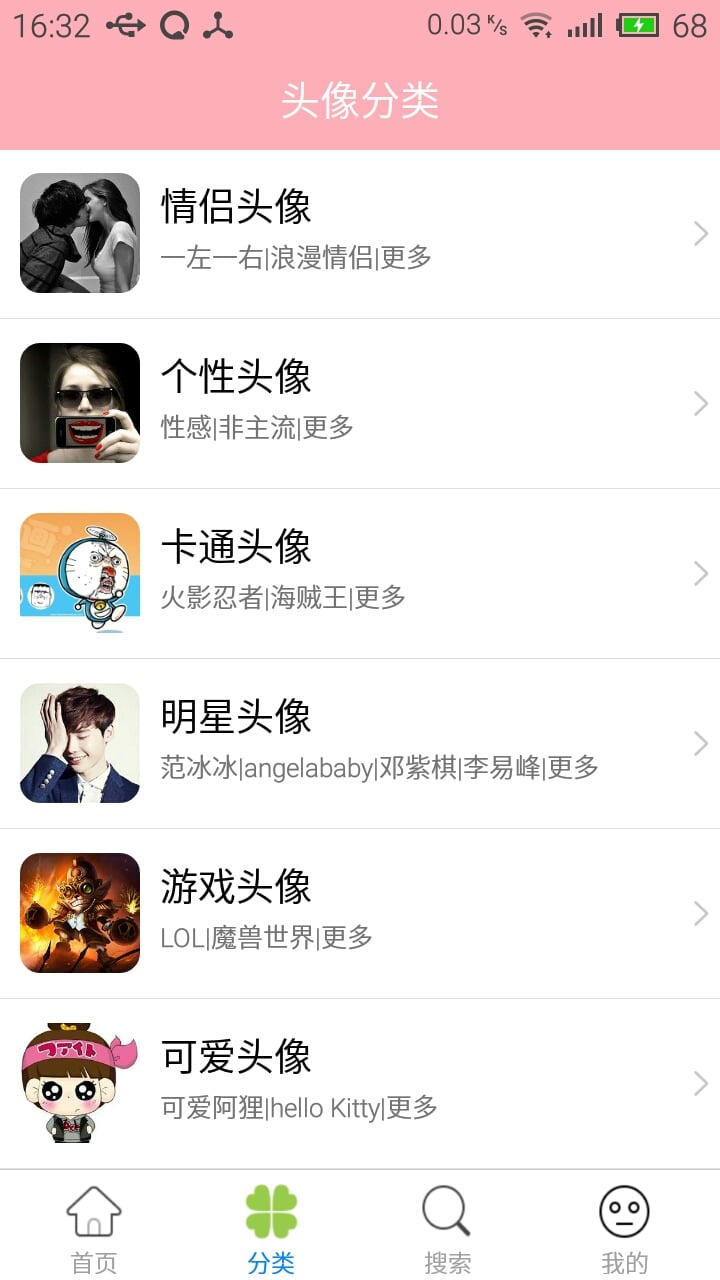Switch to the 首页 tab
This screenshot has height=1280, width=720.
pyautogui.click(x=94, y=1228)
